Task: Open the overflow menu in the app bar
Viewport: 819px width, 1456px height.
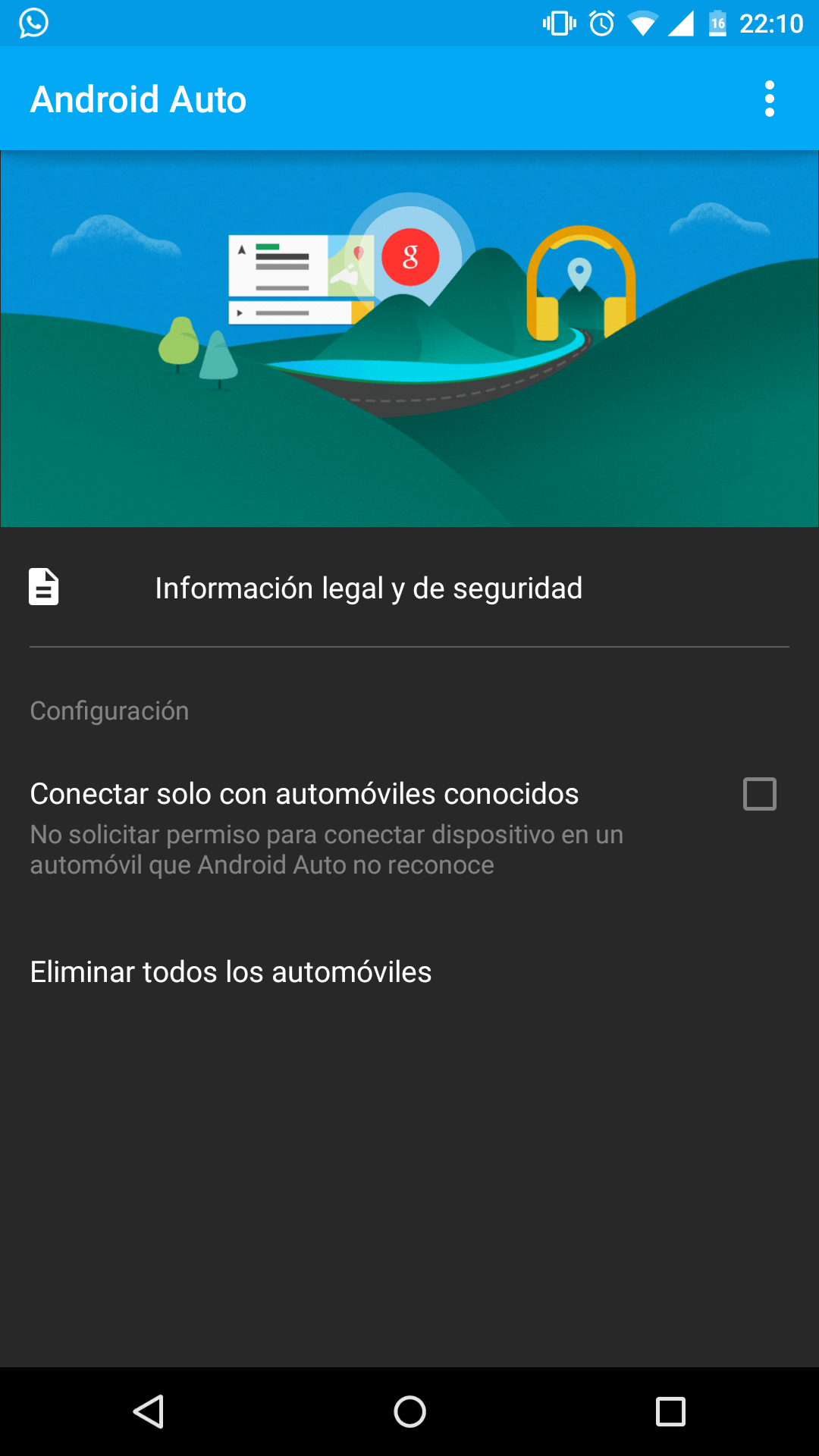Action: tap(769, 99)
